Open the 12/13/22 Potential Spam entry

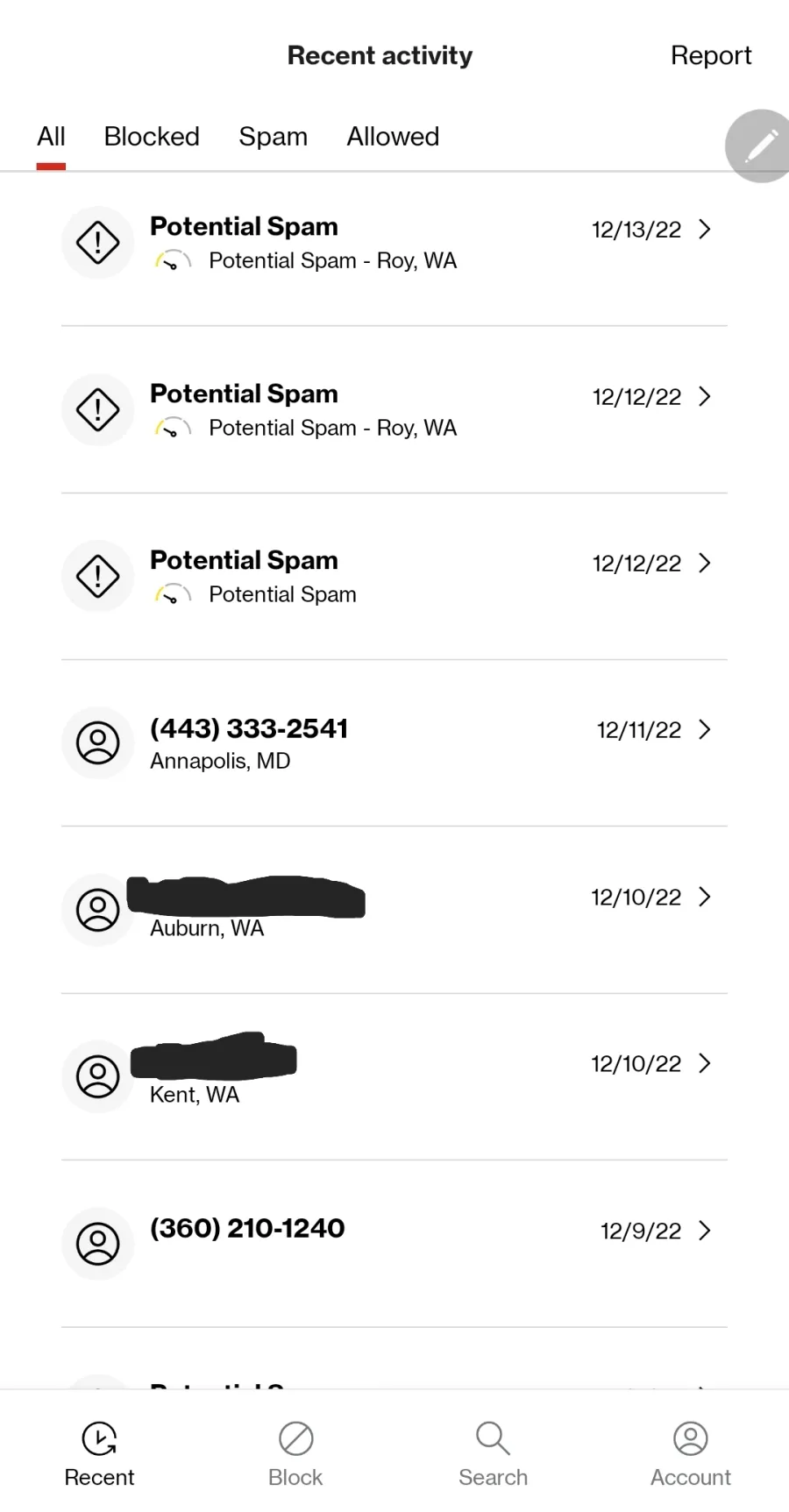394,243
